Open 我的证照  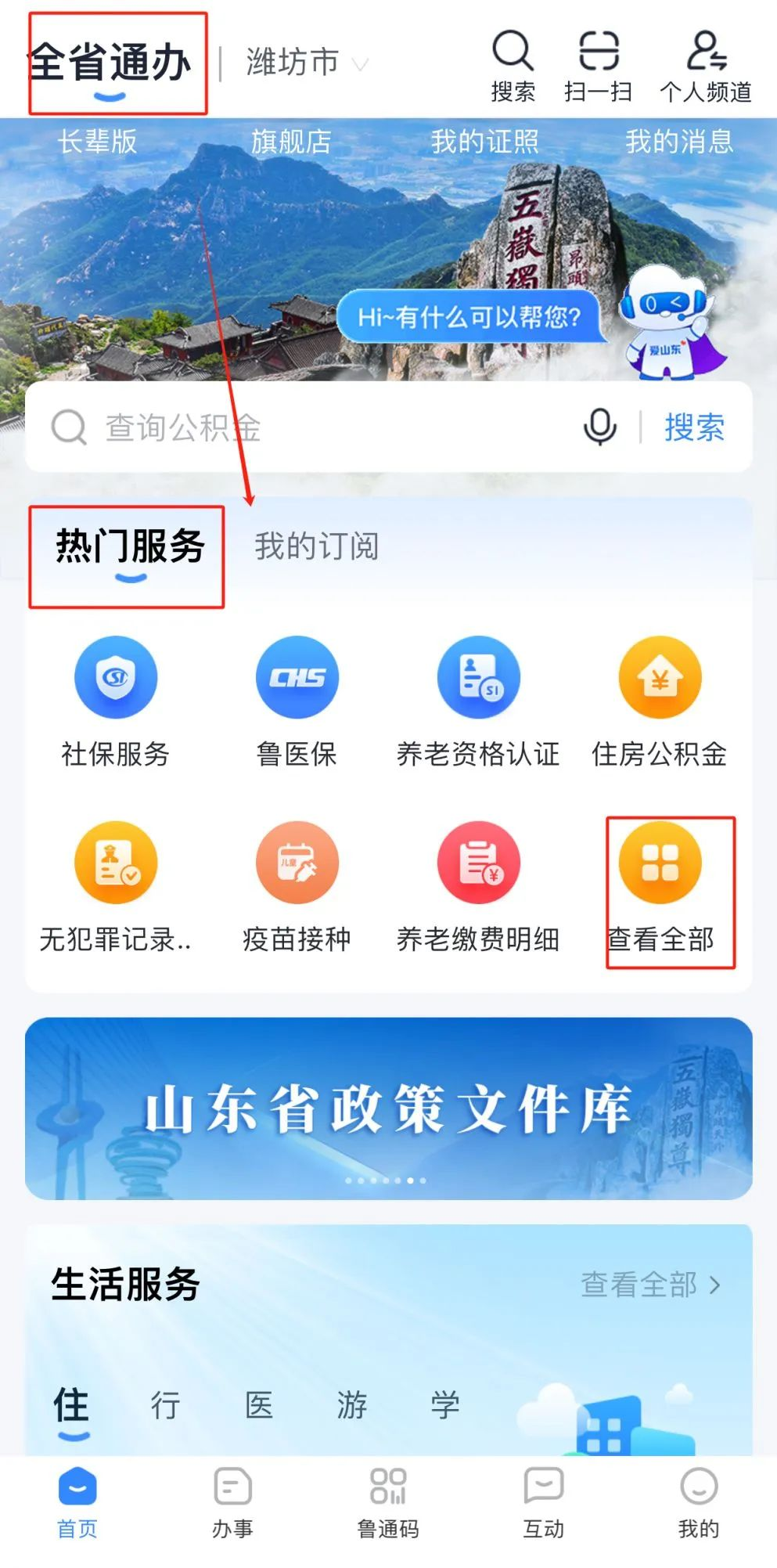click(484, 142)
